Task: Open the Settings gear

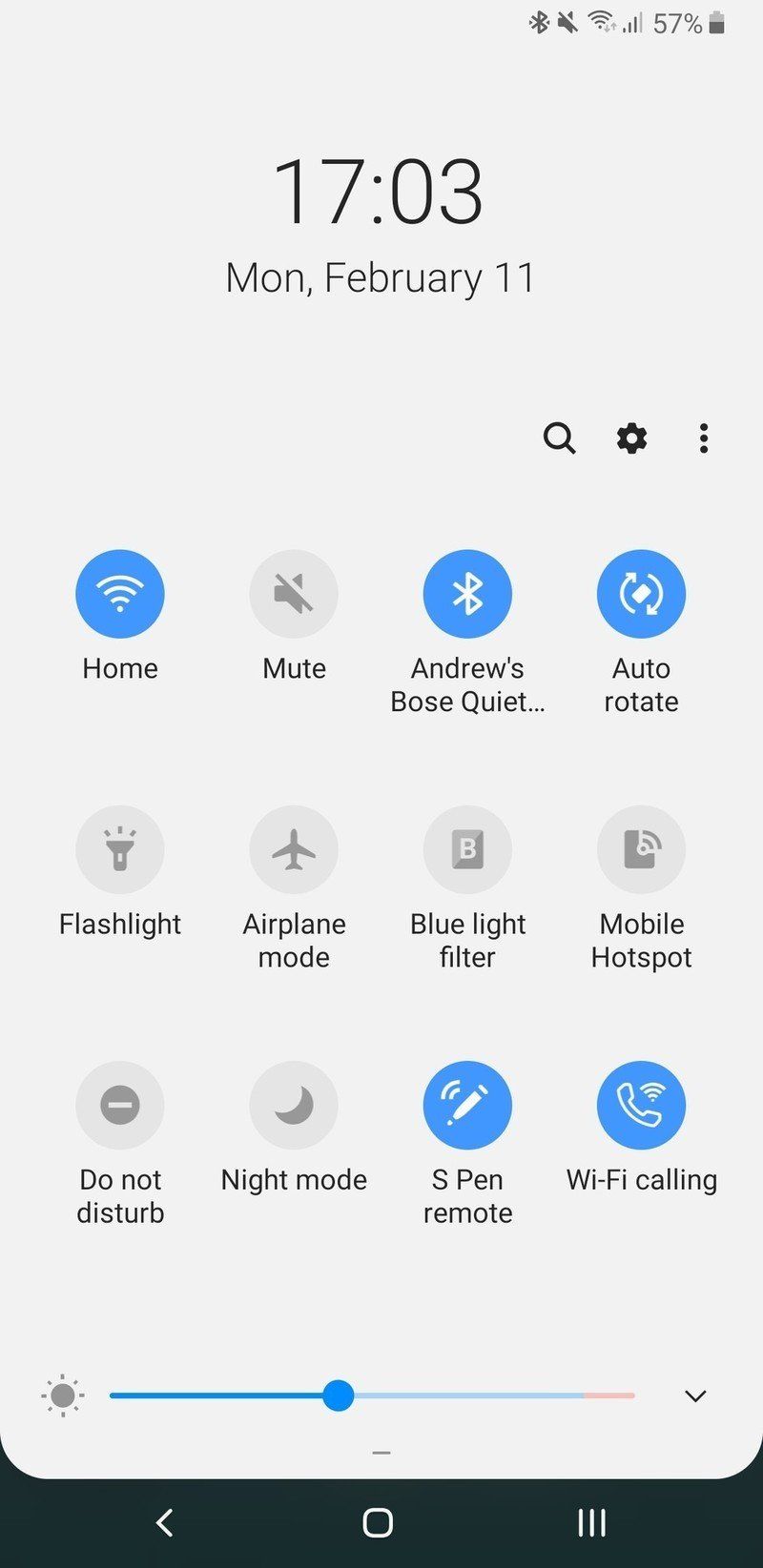Action: click(x=631, y=438)
